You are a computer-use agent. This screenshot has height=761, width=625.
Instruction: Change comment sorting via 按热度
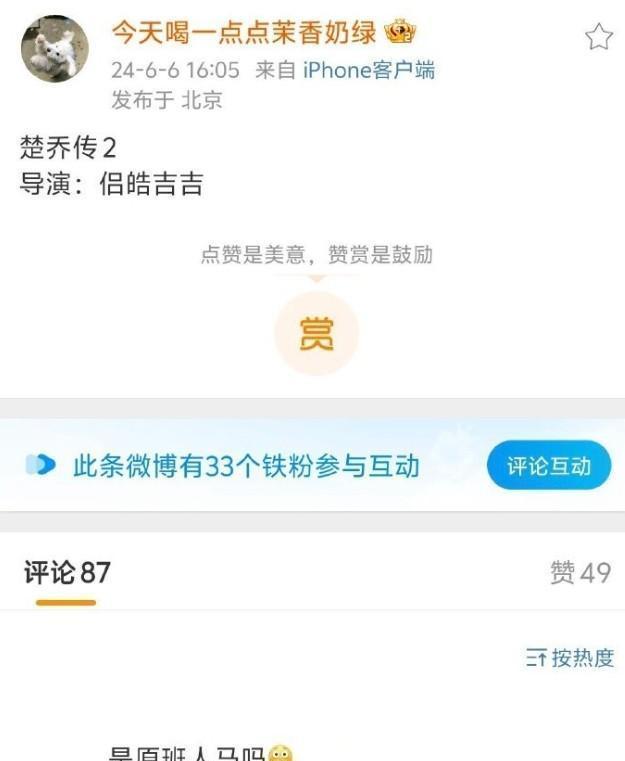click(x=569, y=658)
